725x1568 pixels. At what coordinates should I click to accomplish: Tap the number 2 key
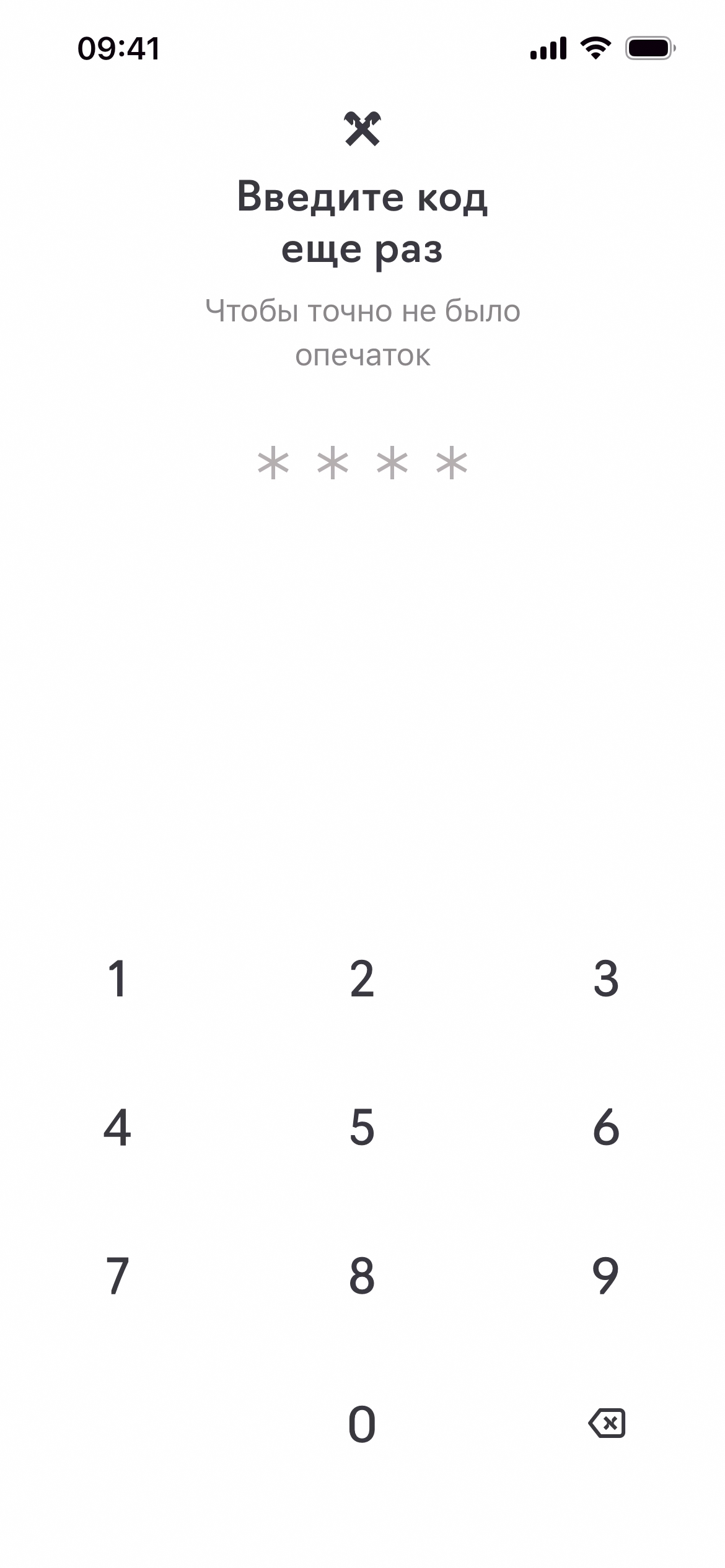[x=362, y=978]
